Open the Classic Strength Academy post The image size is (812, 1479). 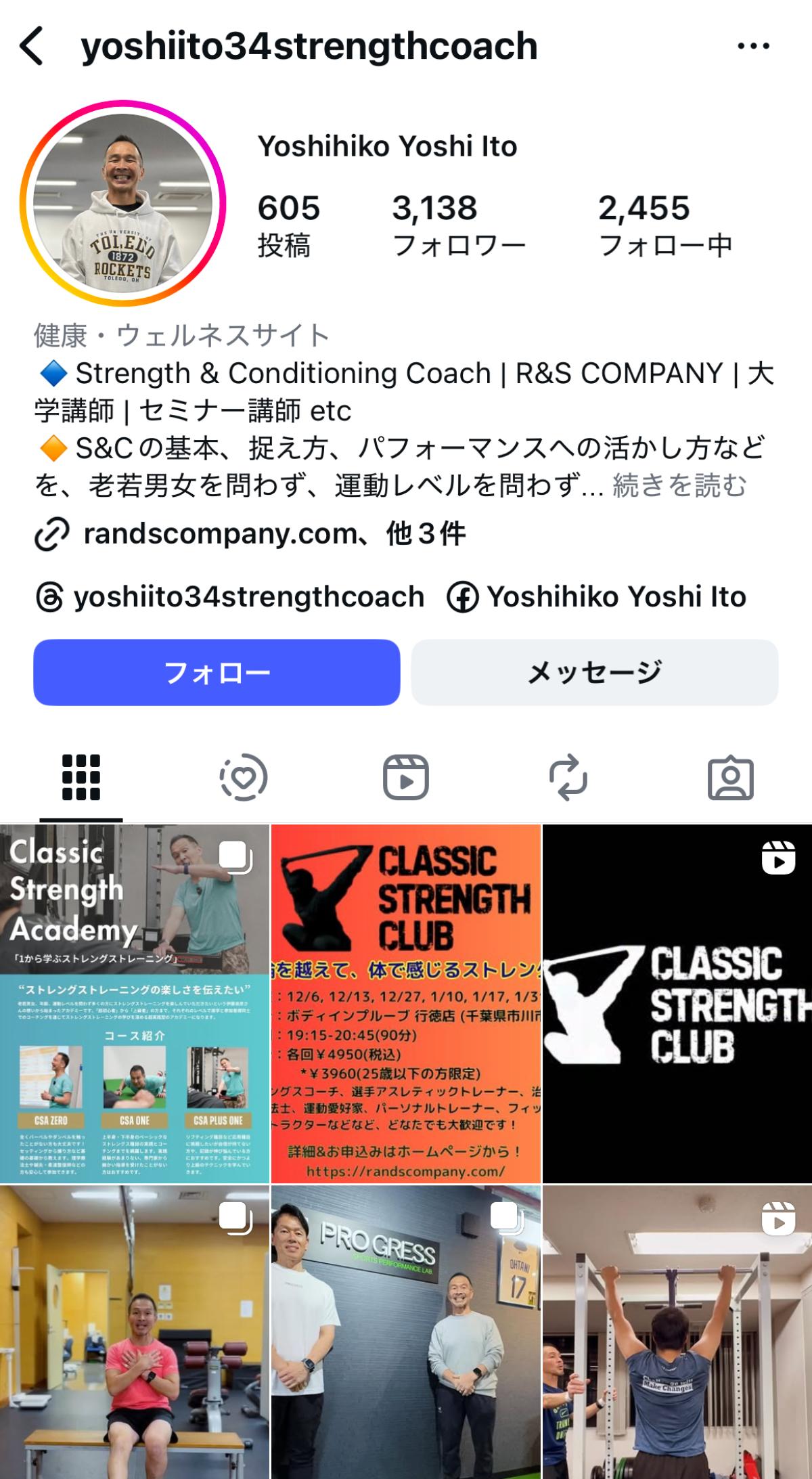135,1002
